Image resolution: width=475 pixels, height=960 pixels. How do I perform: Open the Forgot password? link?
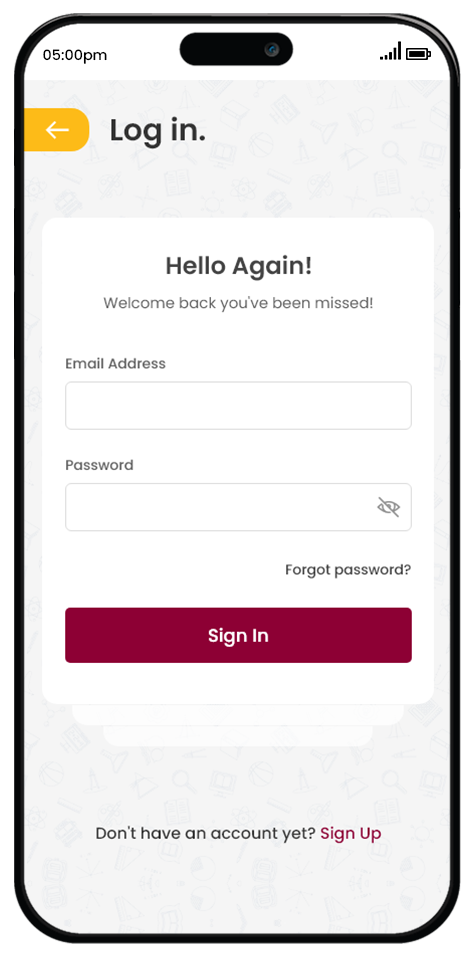pos(348,570)
